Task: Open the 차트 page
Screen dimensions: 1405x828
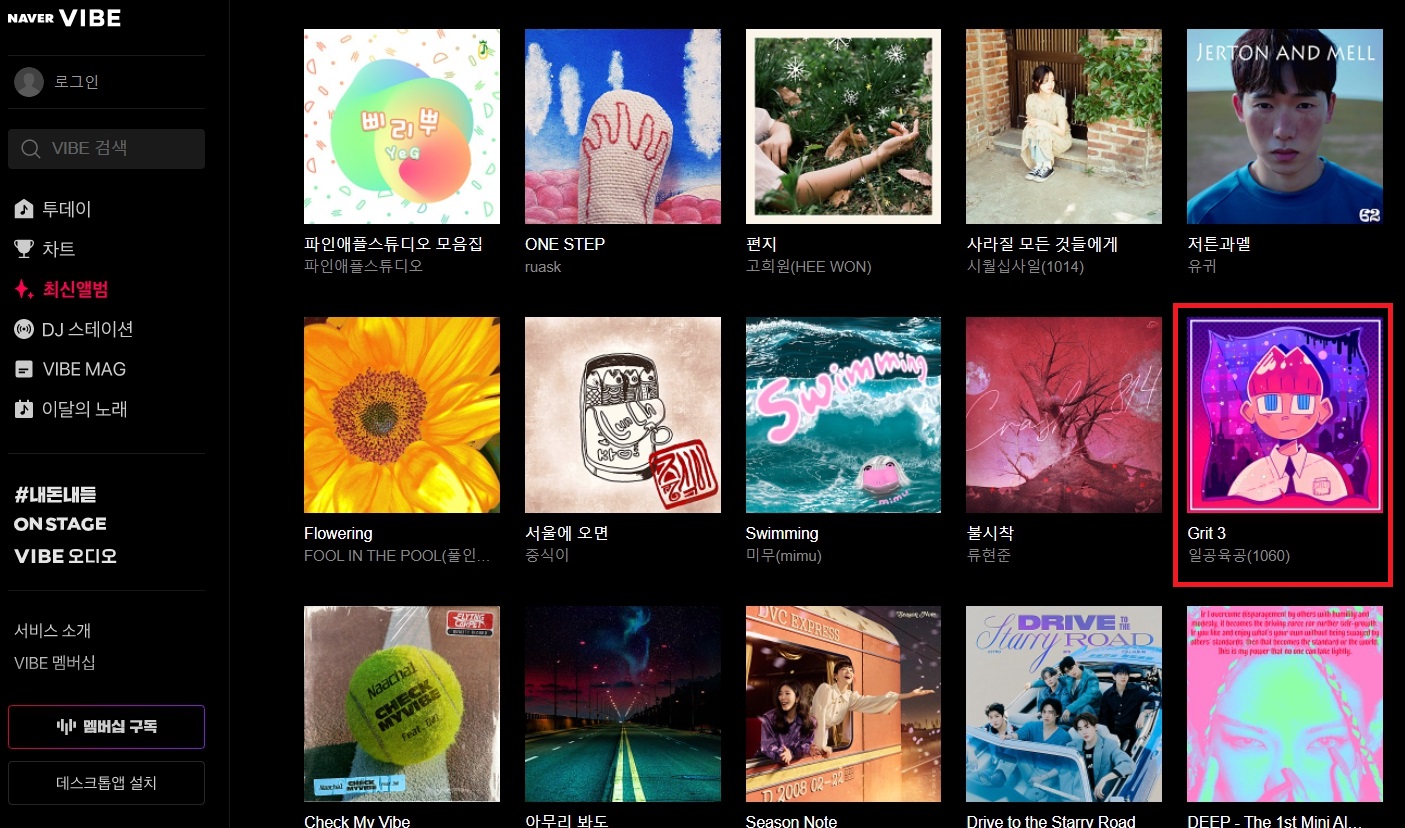Action: (x=58, y=249)
